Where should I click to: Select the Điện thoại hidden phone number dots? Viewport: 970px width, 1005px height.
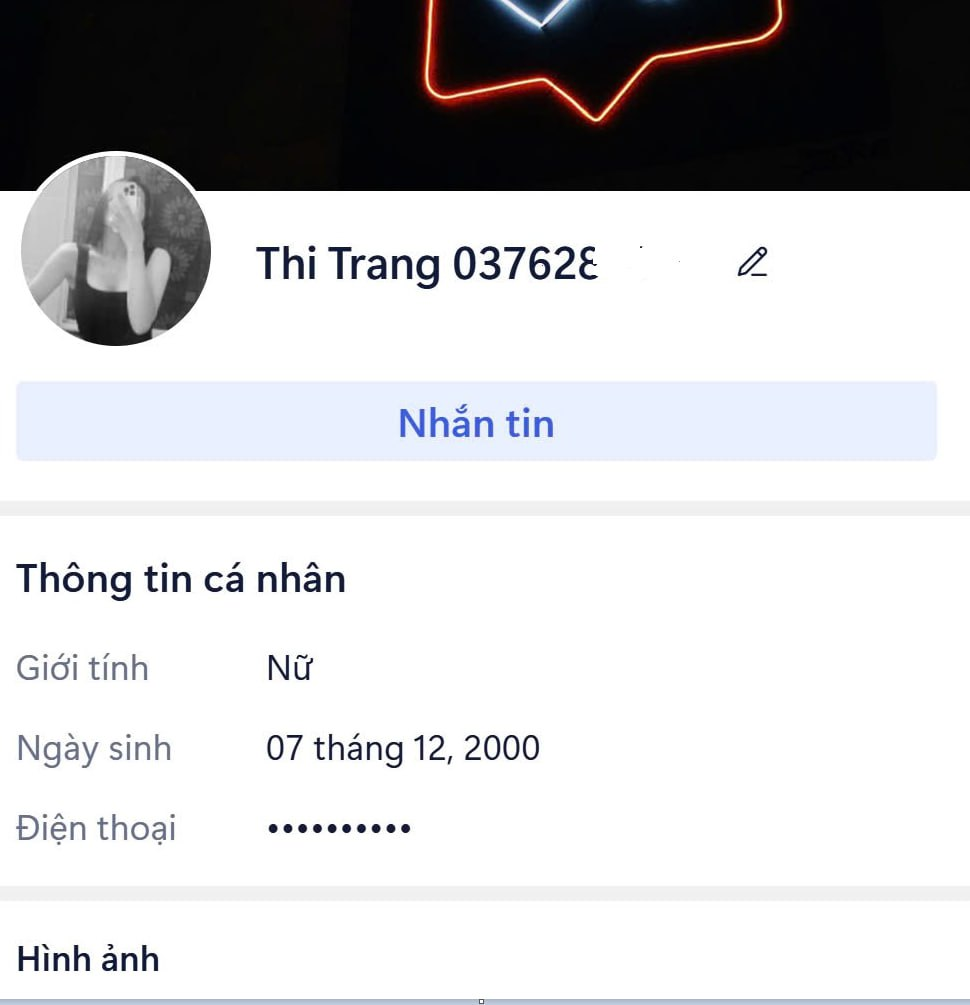pyautogui.click(x=340, y=826)
